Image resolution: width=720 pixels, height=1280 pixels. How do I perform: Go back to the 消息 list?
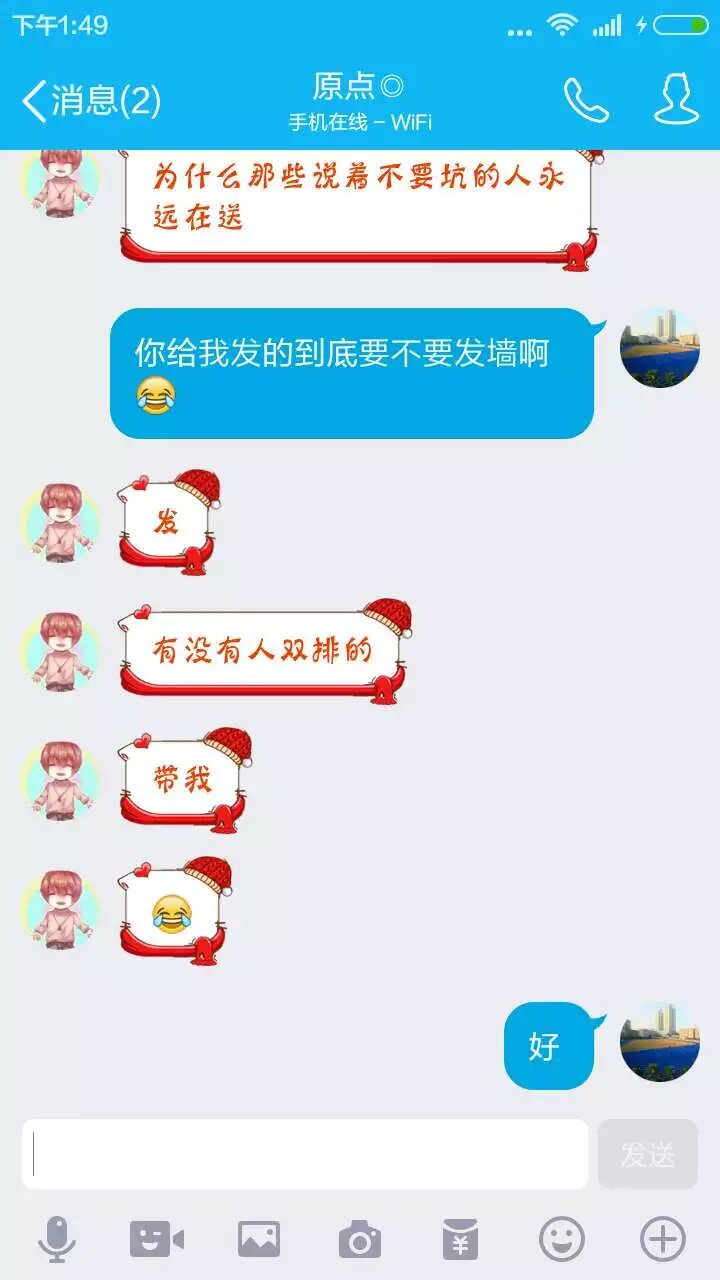(90, 101)
